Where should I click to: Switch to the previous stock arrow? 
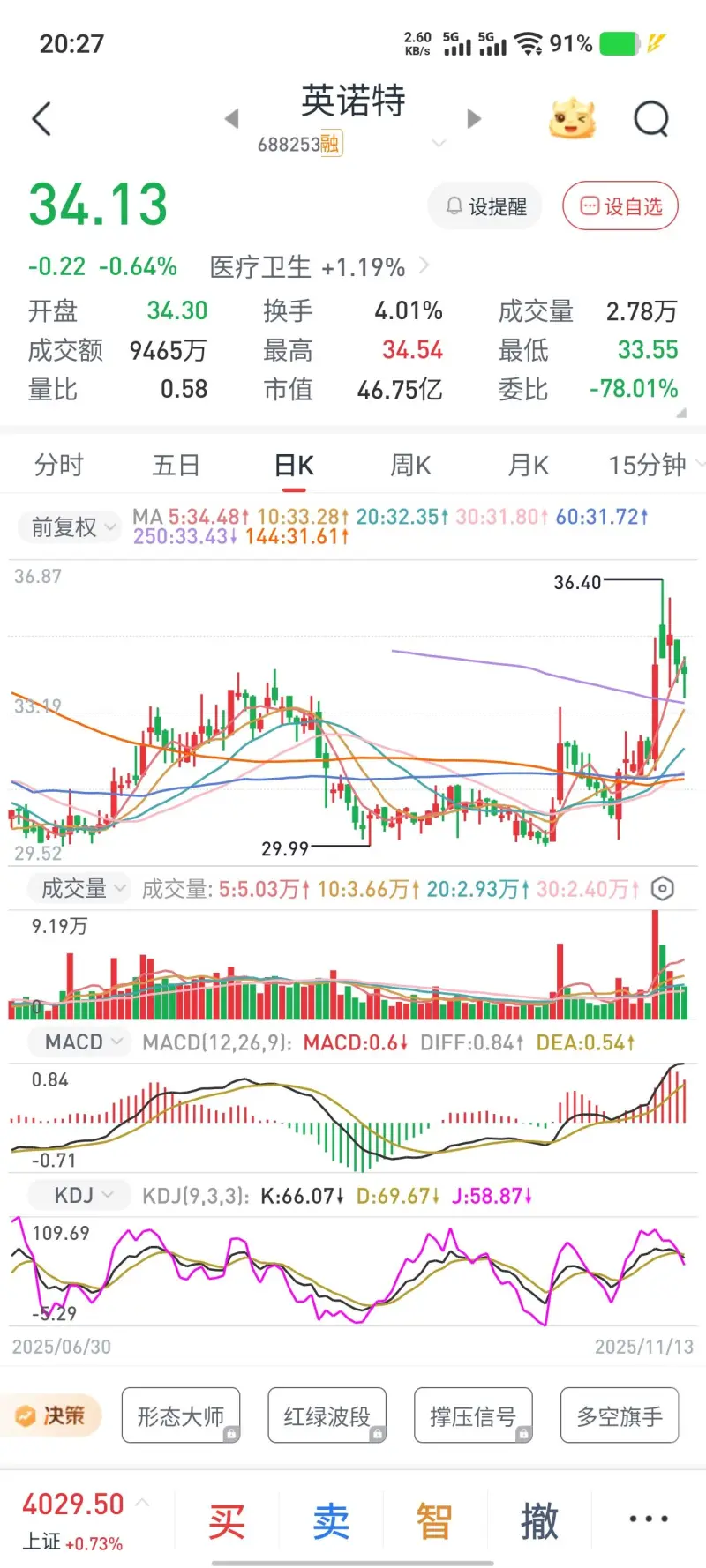pyautogui.click(x=232, y=119)
